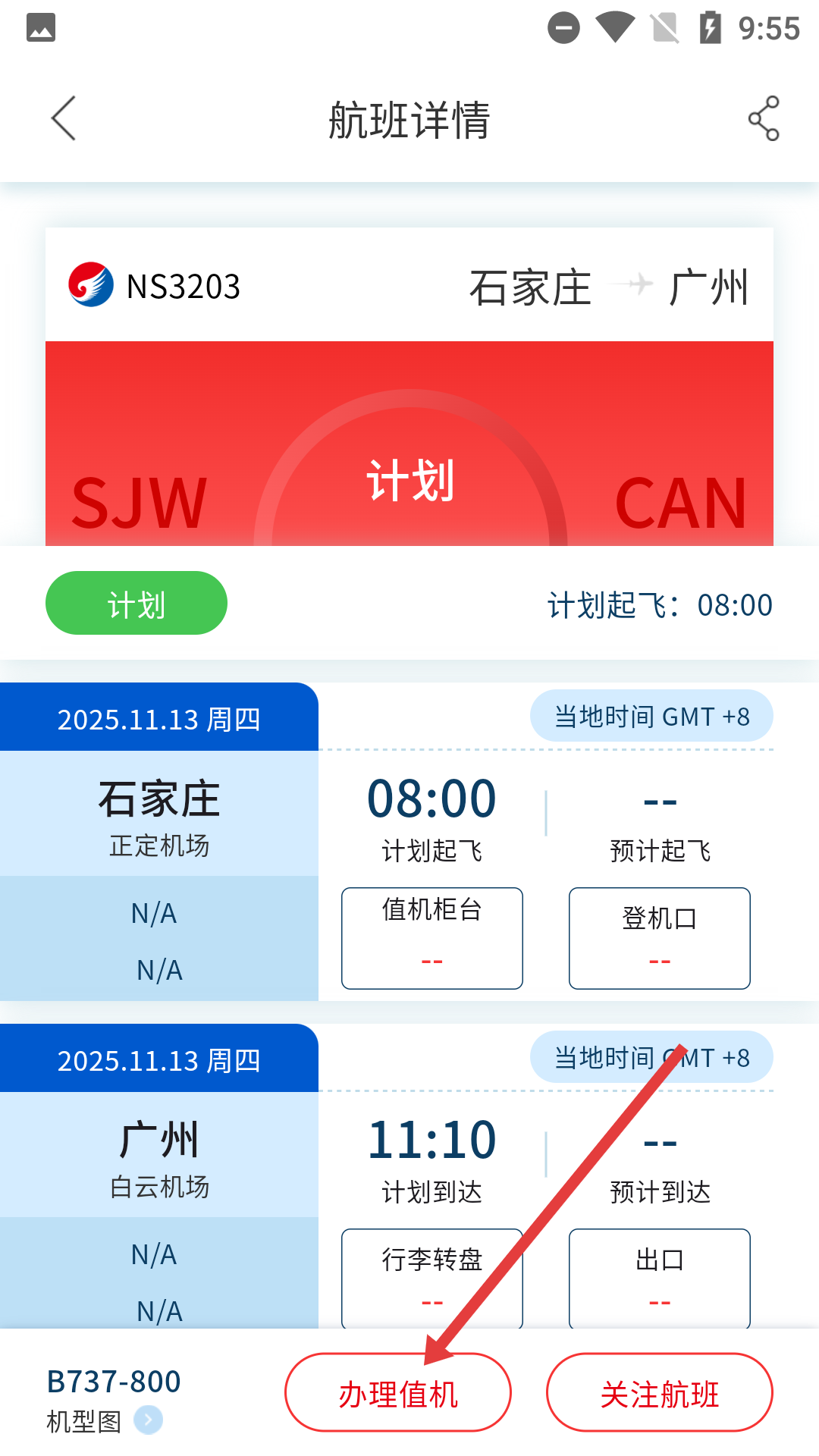Open the 机型图 aircraft diagram

pos(105,1420)
